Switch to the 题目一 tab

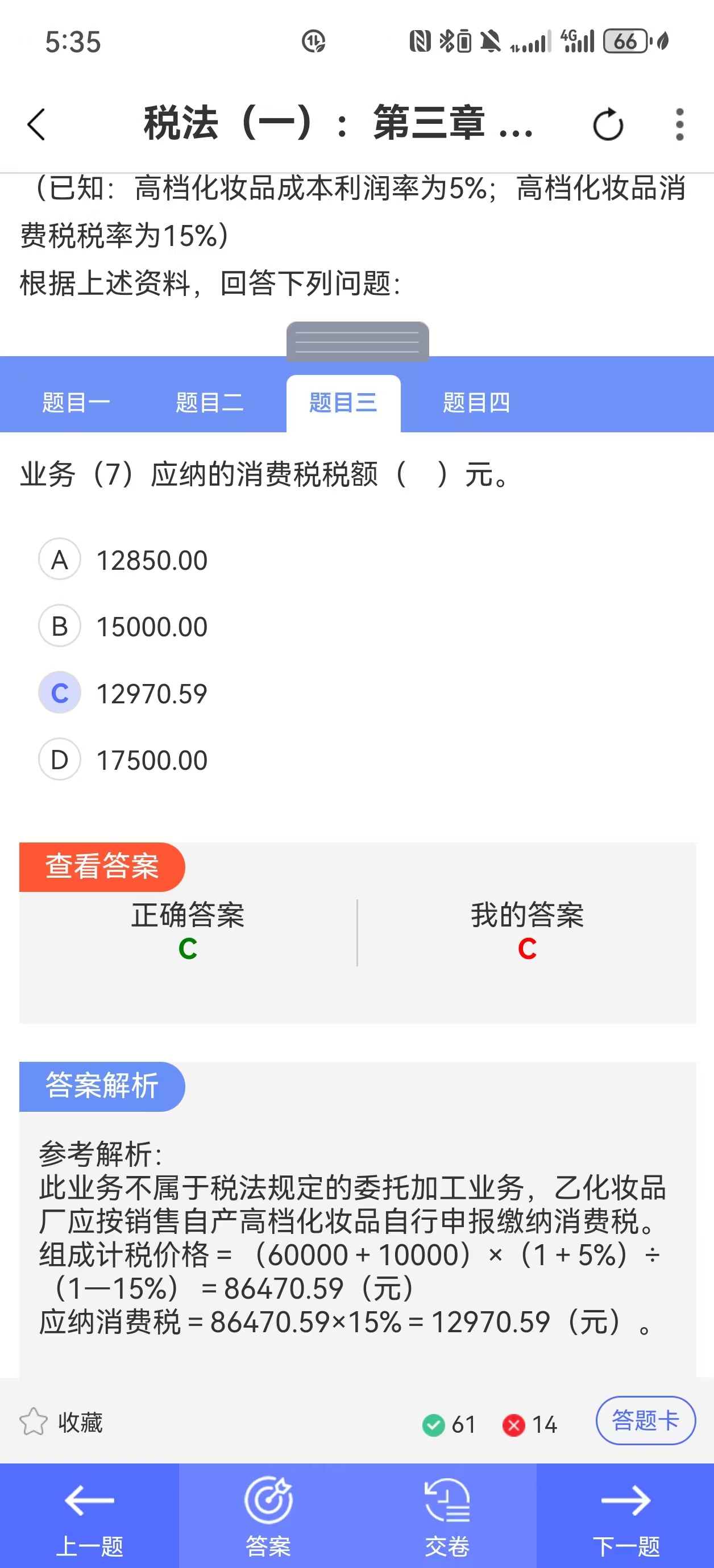pyautogui.click(x=76, y=403)
